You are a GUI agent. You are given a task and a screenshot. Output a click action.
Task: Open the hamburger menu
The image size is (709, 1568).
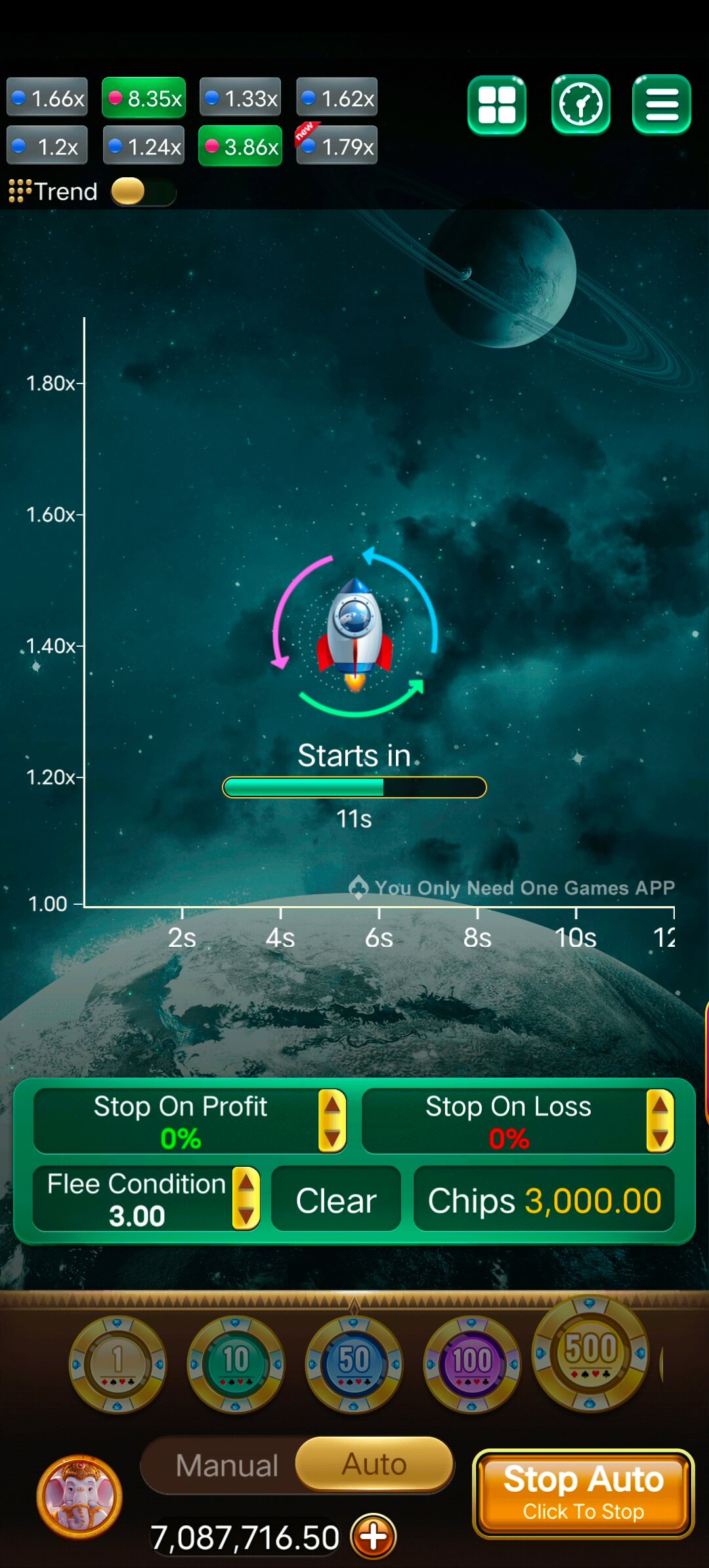click(x=661, y=105)
